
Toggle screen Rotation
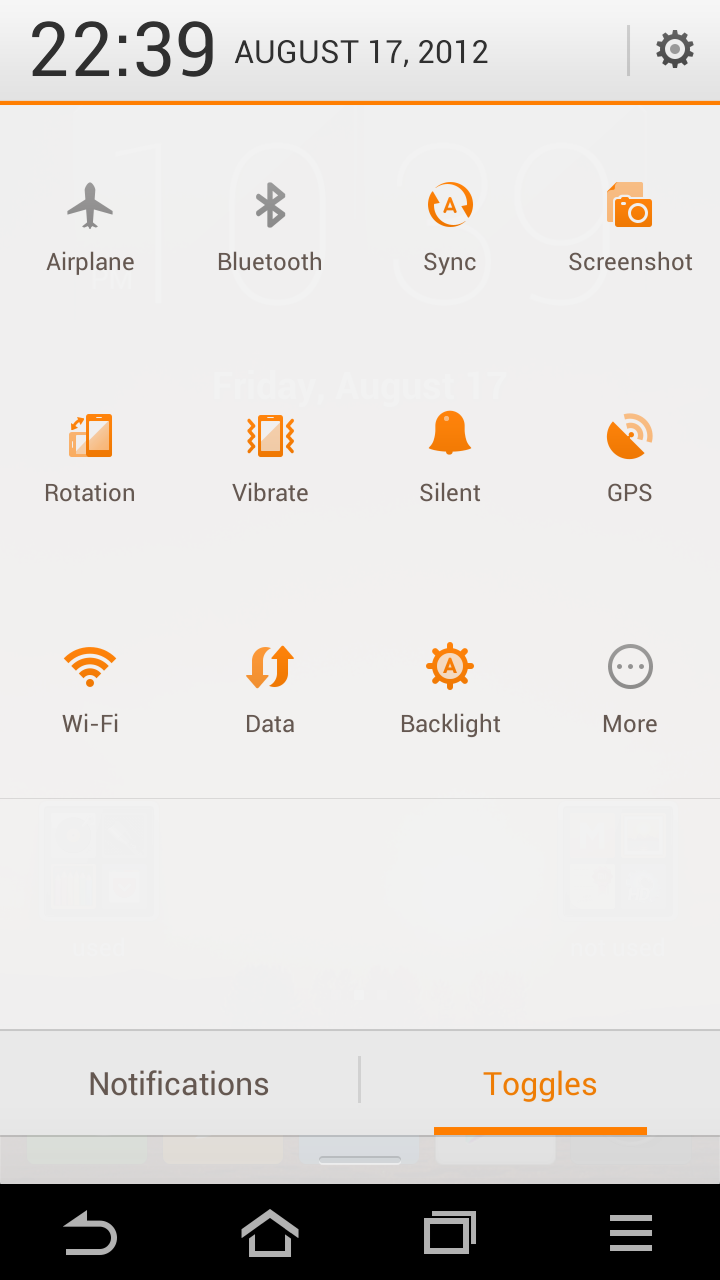(90, 459)
